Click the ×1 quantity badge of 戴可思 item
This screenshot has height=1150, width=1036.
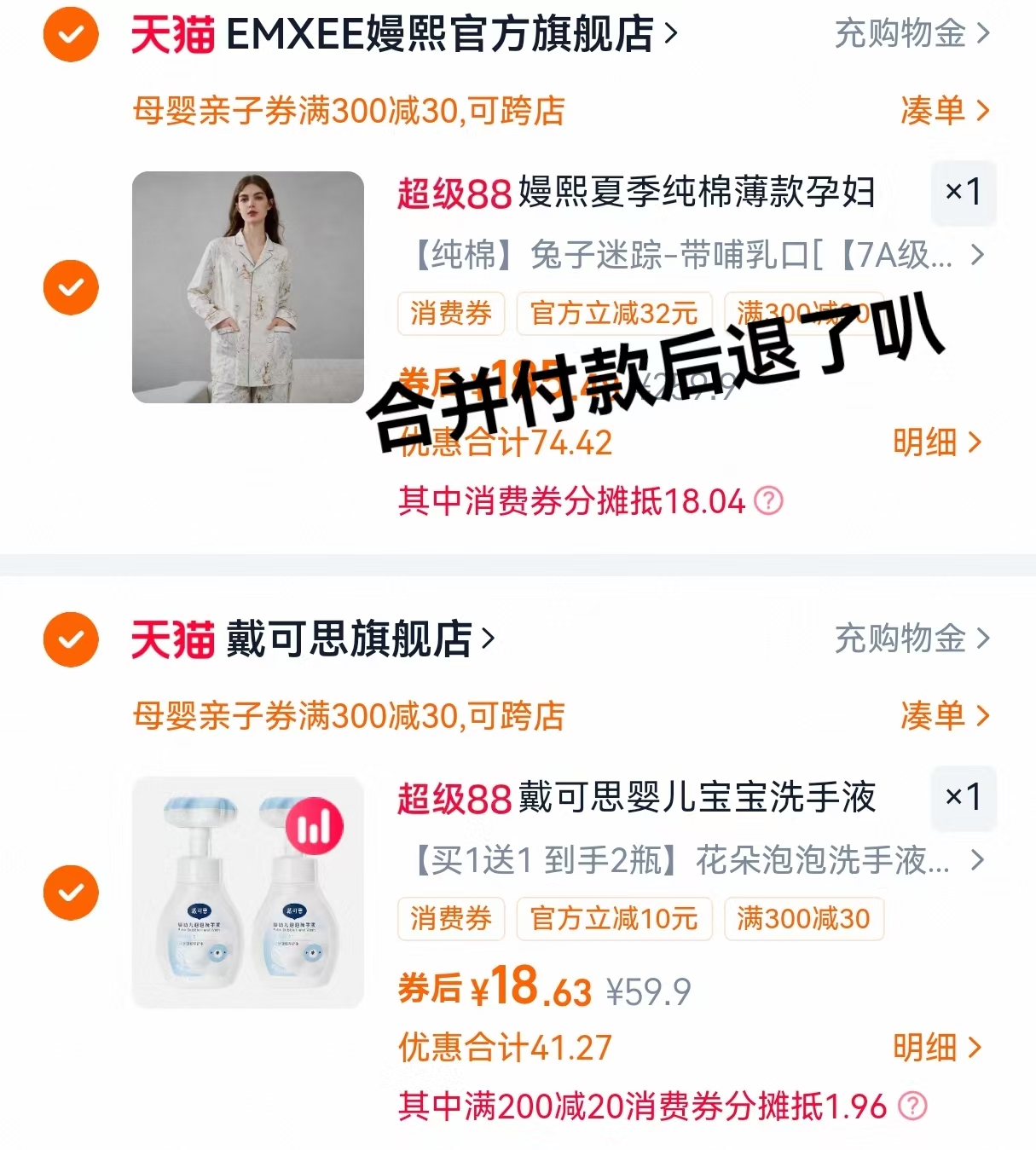point(964,800)
